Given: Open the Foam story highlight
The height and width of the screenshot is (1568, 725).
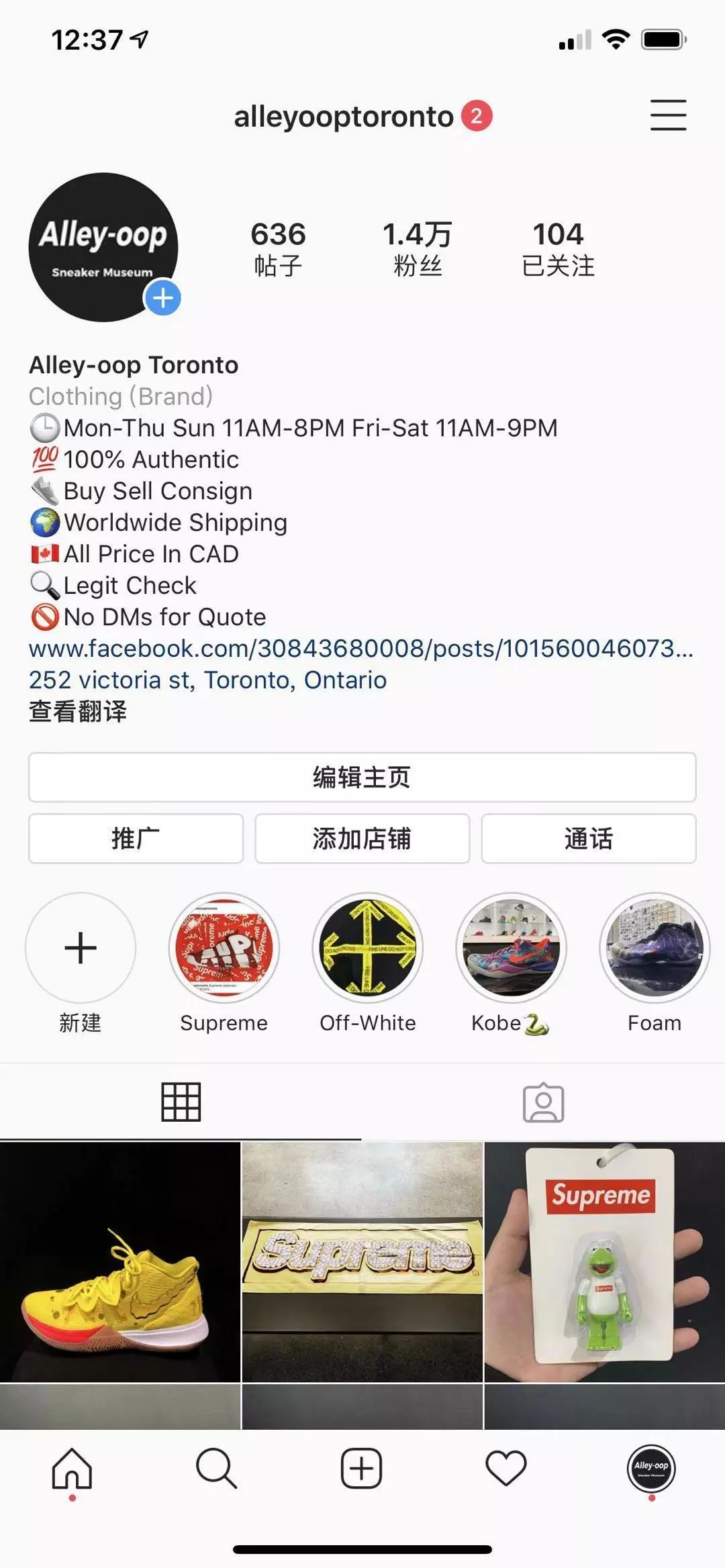Looking at the screenshot, I should [x=655, y=947].
